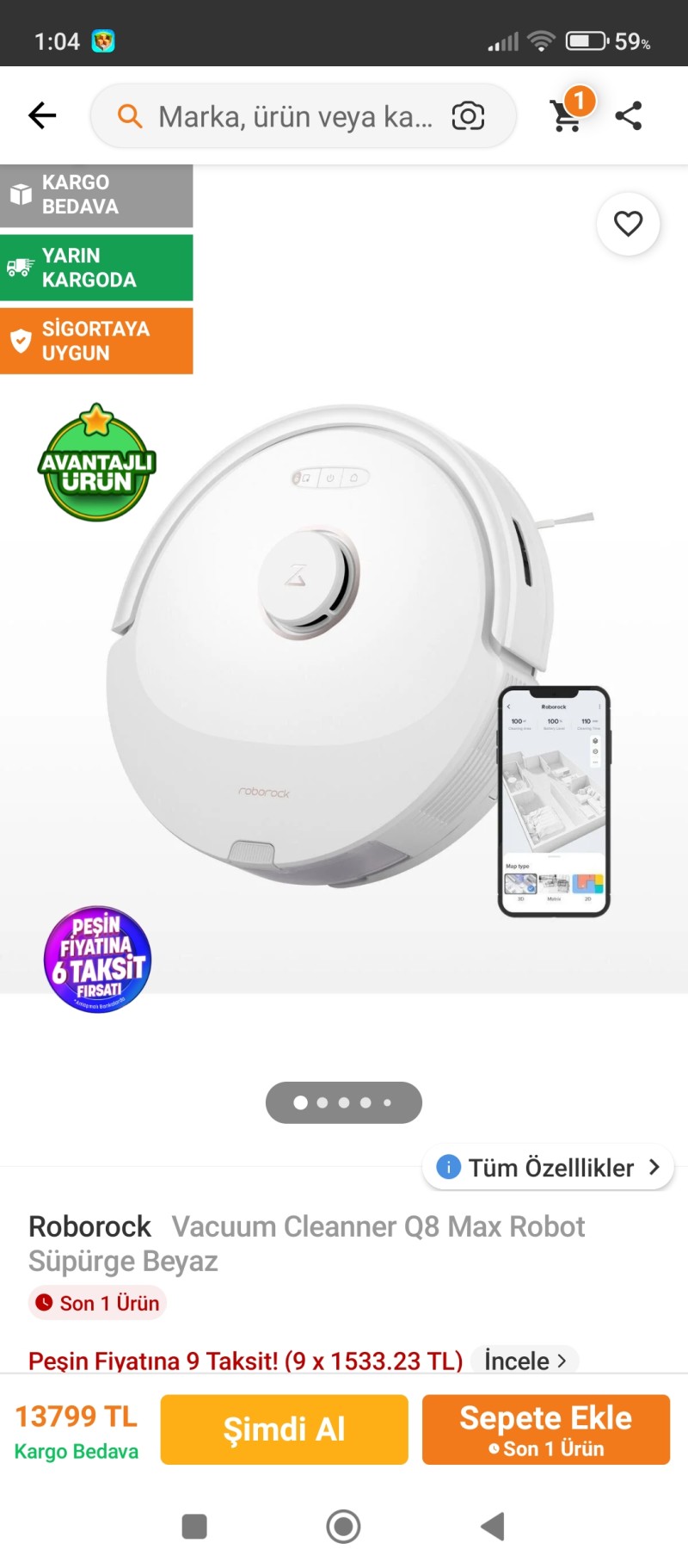Open the product search box
Image resolution: width=688 pixels, height=1568 pixels.
point(292,116)
